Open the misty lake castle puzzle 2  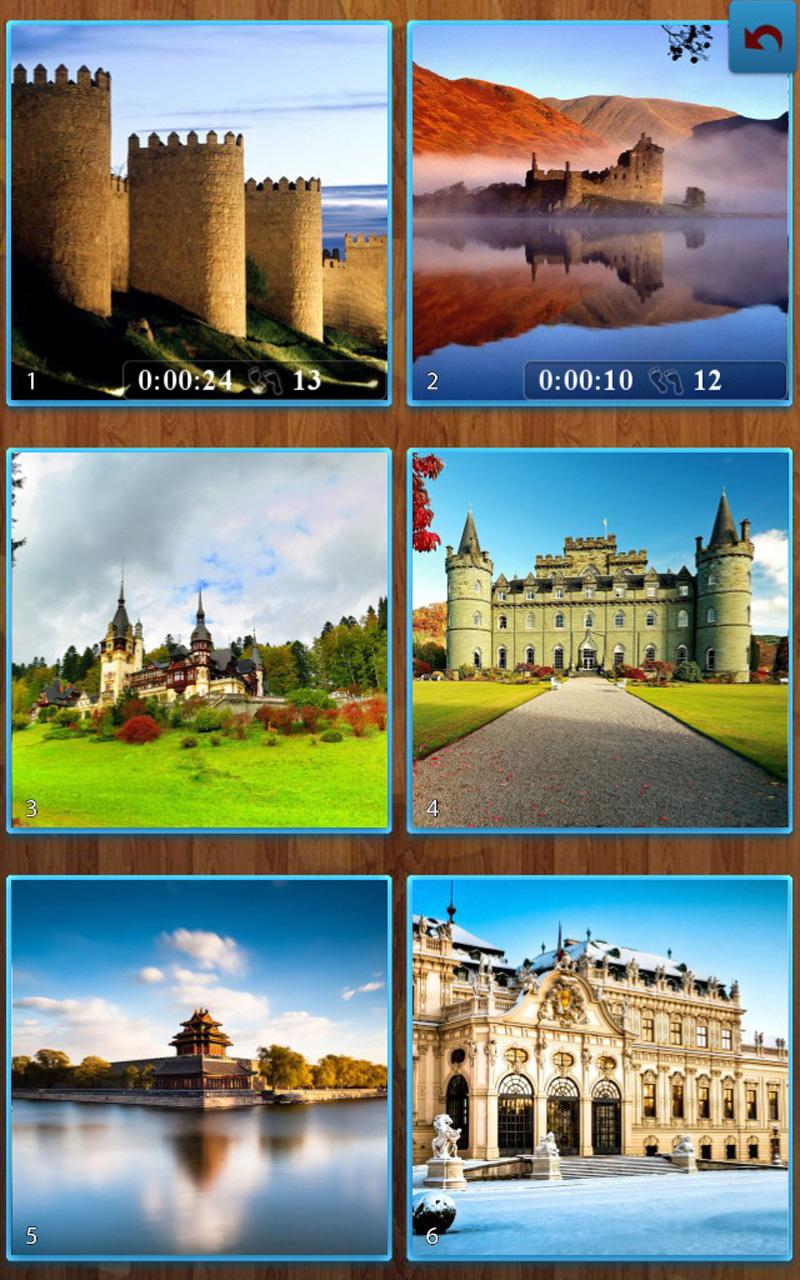pos(600,200)
